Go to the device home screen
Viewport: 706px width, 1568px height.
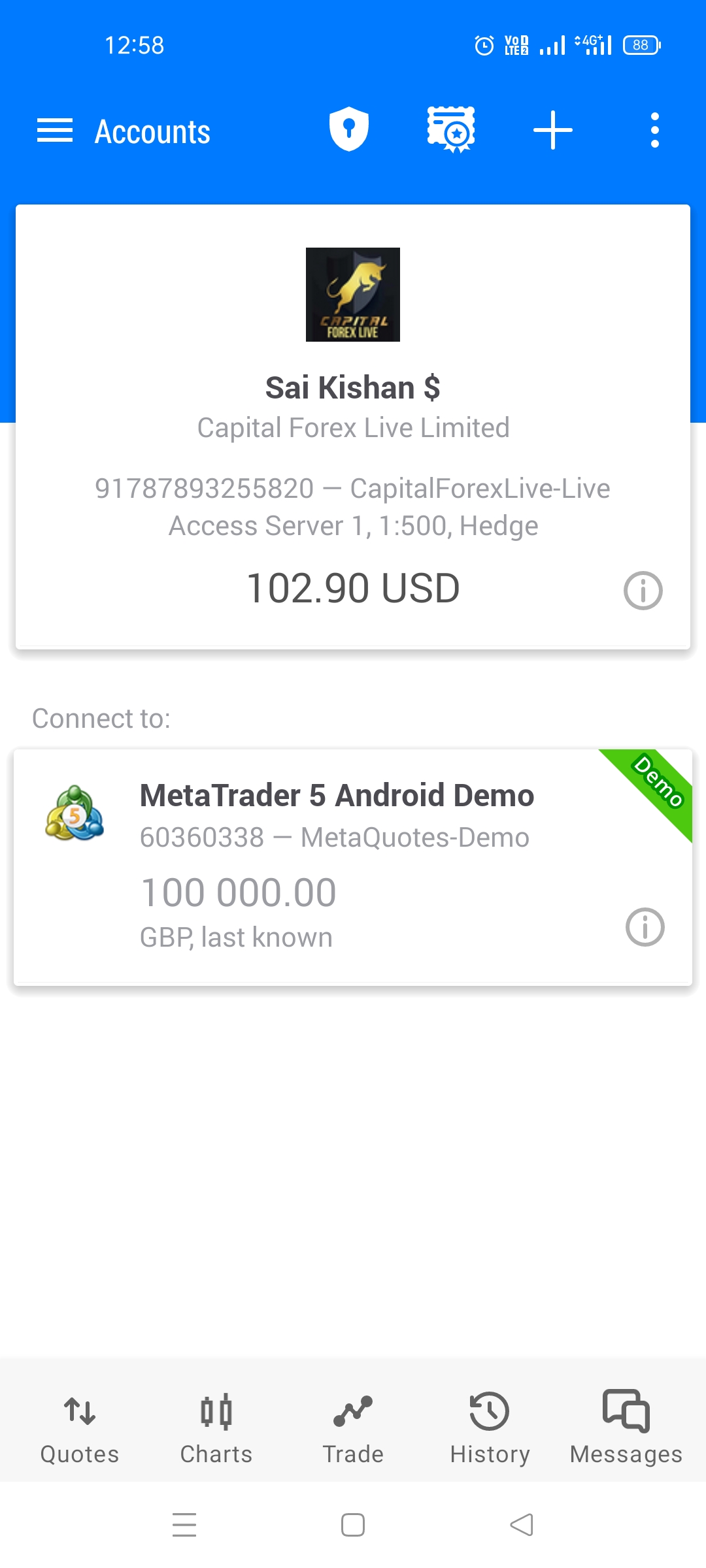point(353,1525)
